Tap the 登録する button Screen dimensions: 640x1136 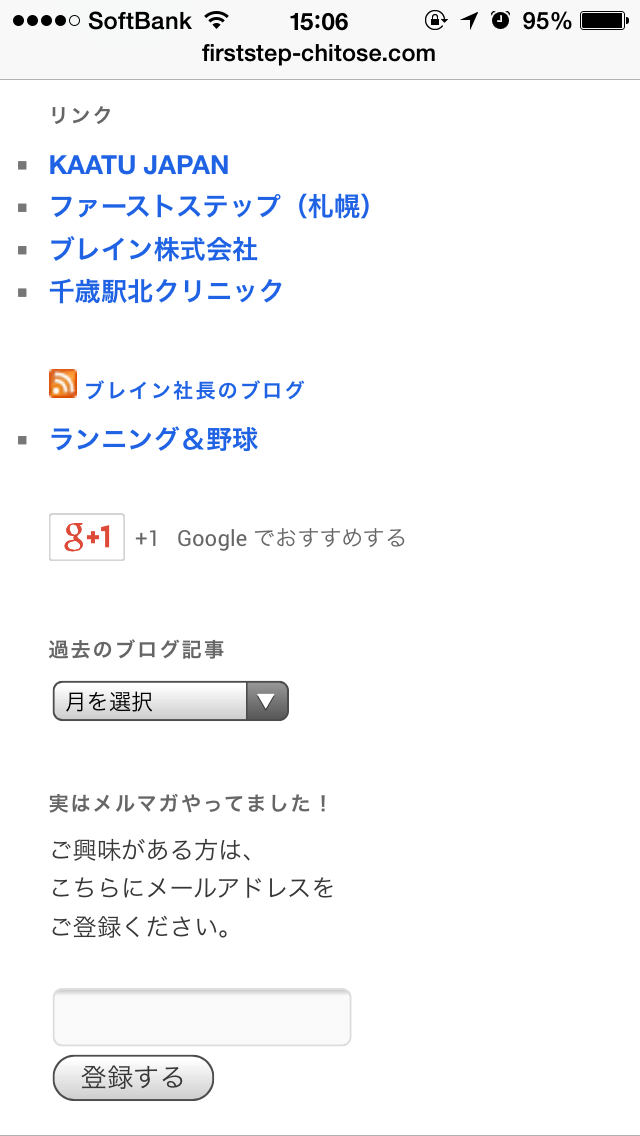(133, 1077)
